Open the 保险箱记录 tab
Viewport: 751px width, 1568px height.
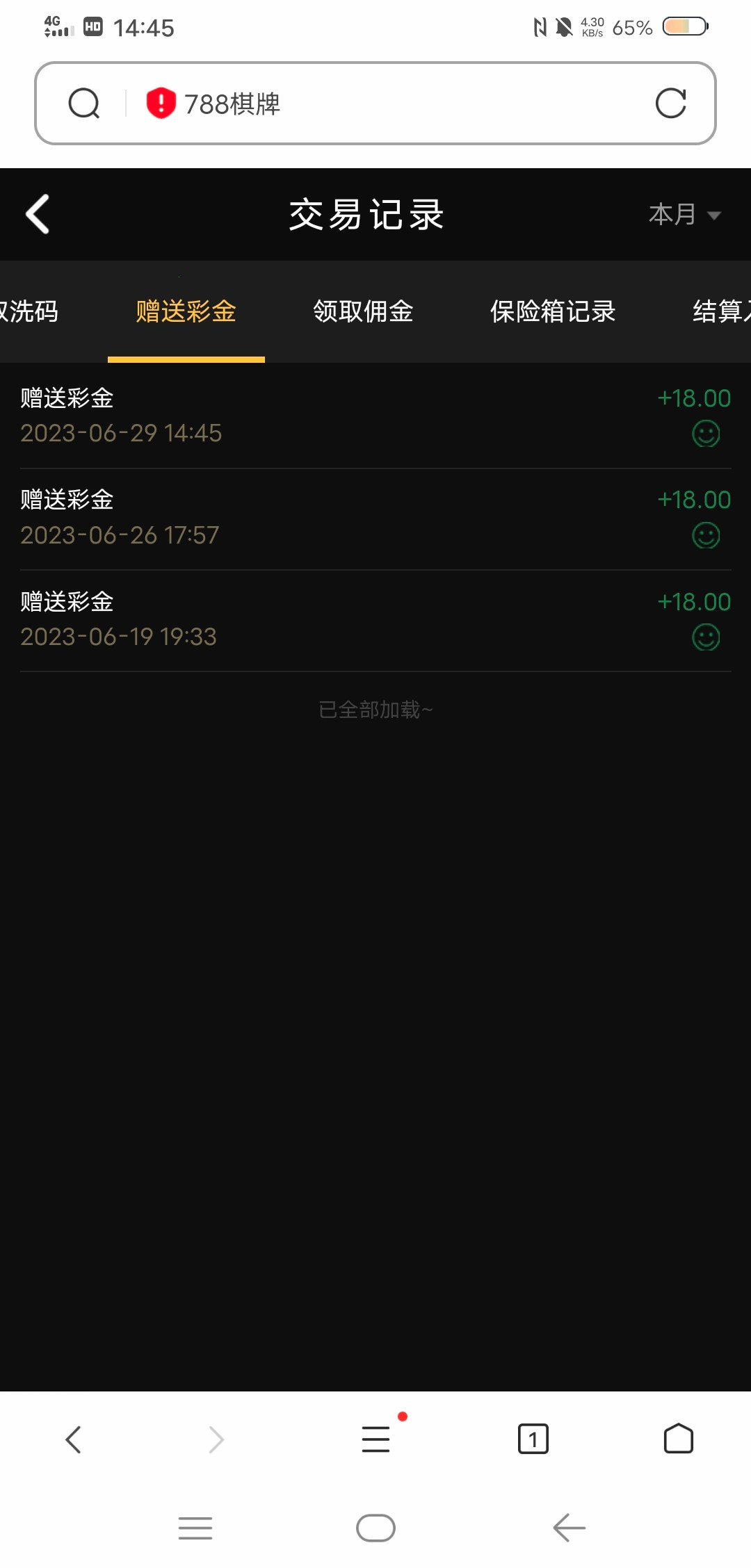(x=553, y=311)
